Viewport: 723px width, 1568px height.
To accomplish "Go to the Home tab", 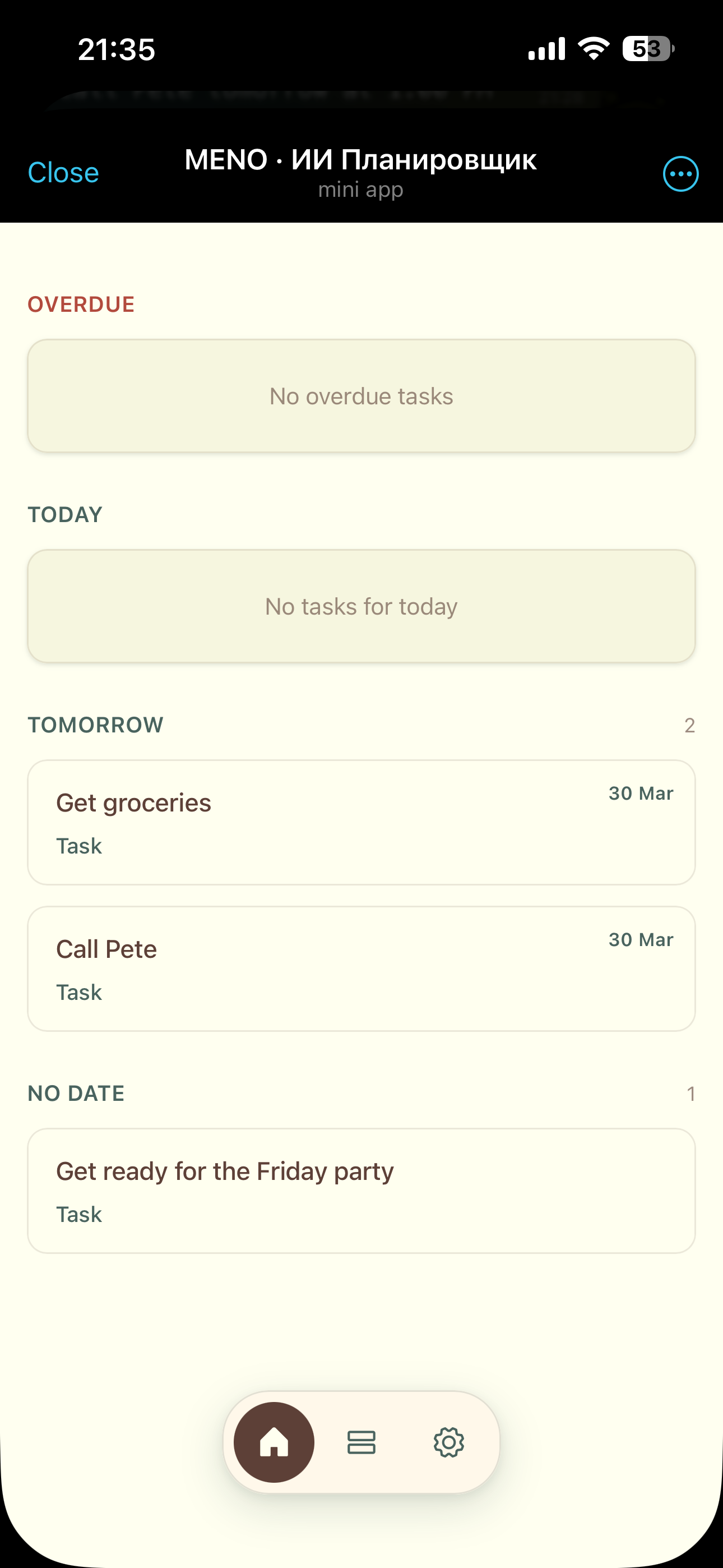I will pos(274,1442).
